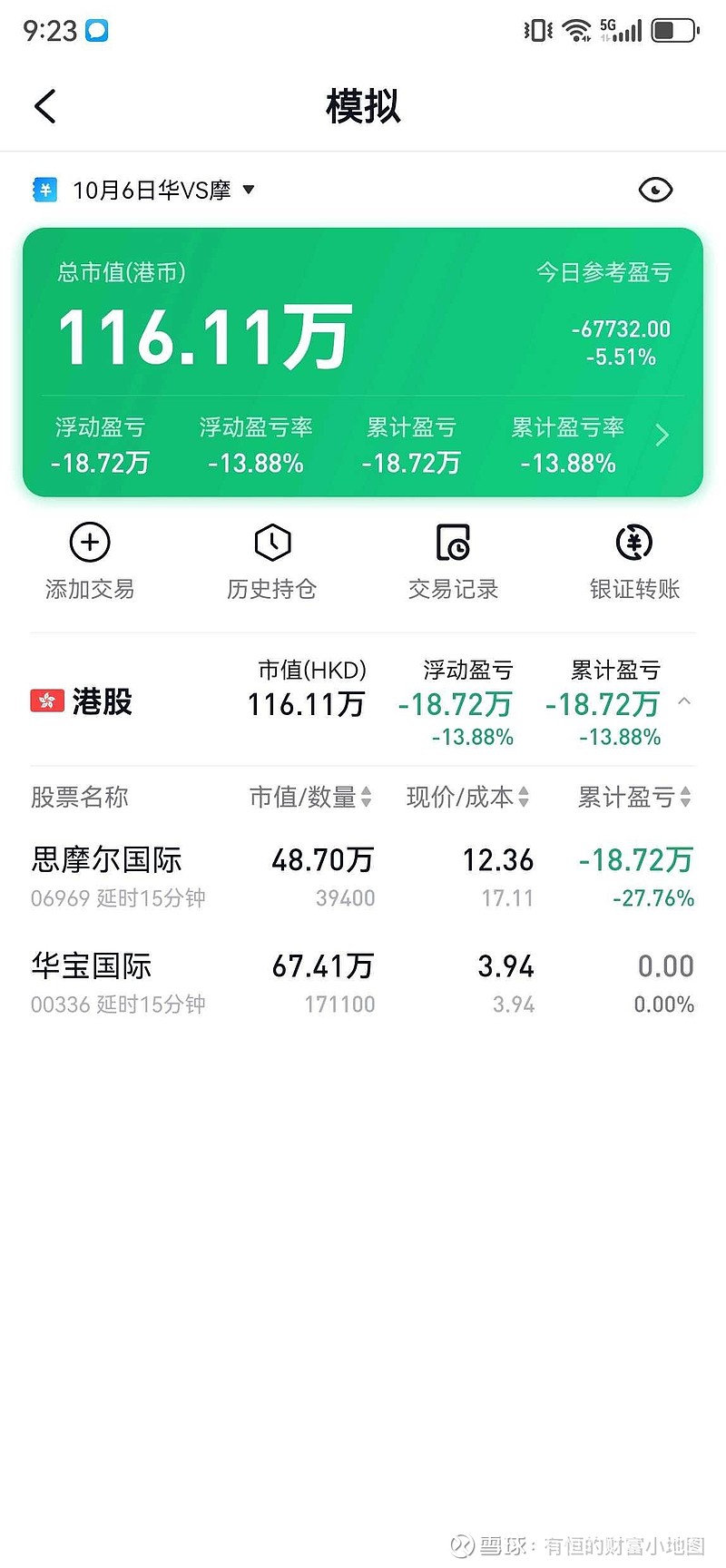Go back from the 模拟 page
The height and width of the screenshot is (1568, 726).
(44, 106)
